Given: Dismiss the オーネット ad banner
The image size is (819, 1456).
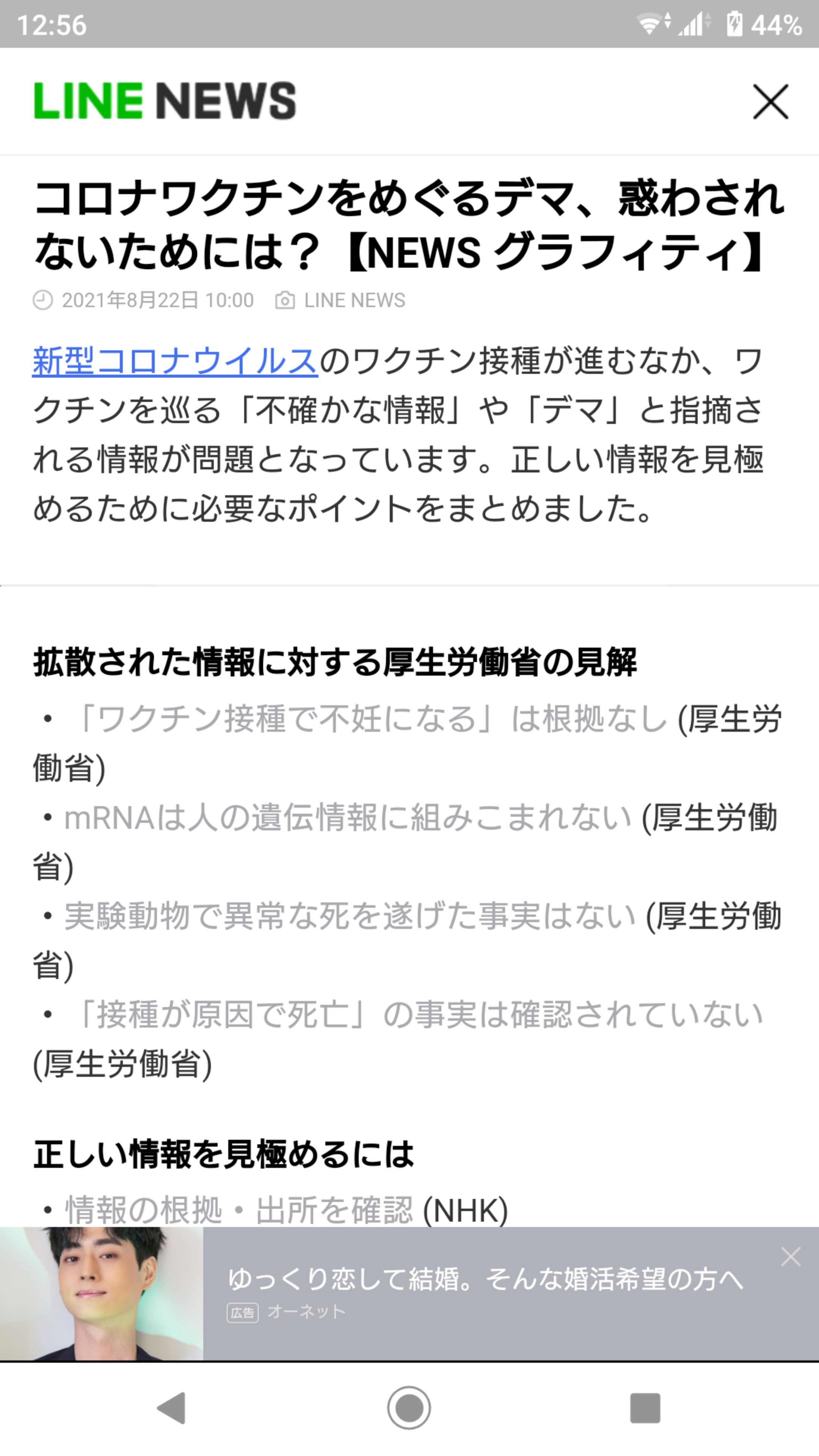Looking at the screenshot, I should [x=790, y=1257].
